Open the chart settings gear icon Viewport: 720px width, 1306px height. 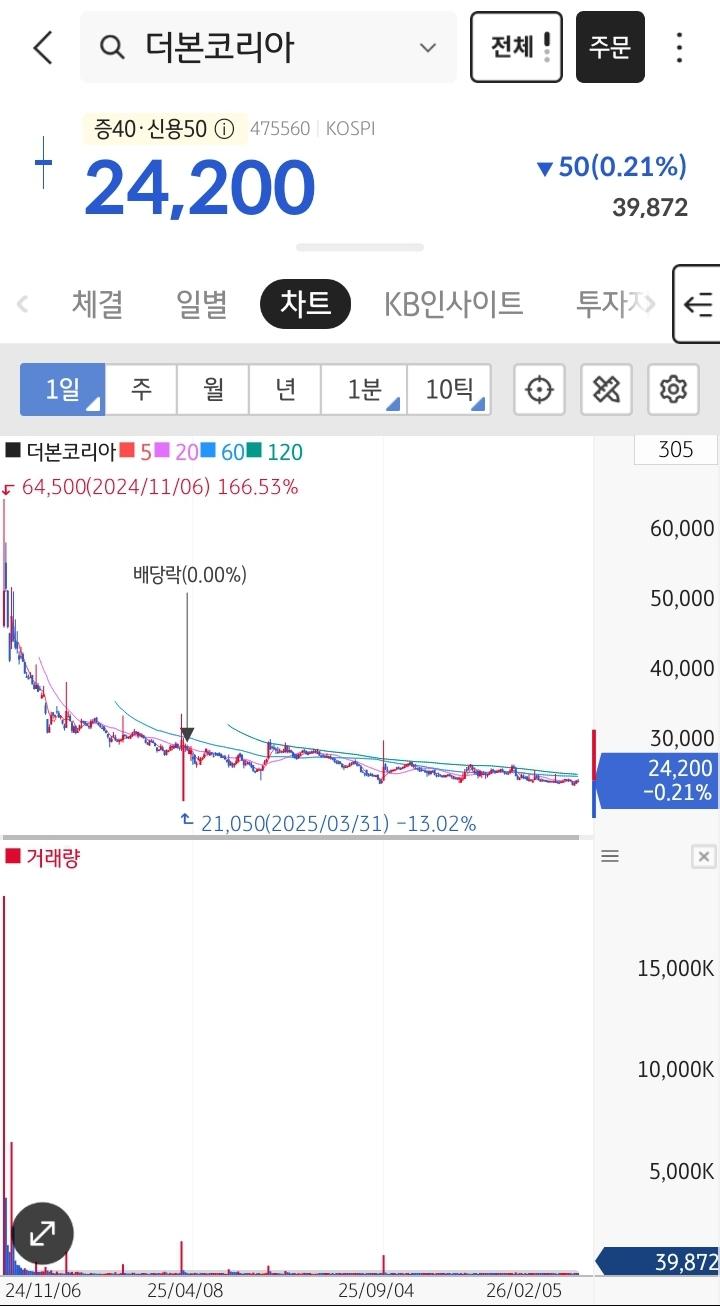tap(673, 390)
